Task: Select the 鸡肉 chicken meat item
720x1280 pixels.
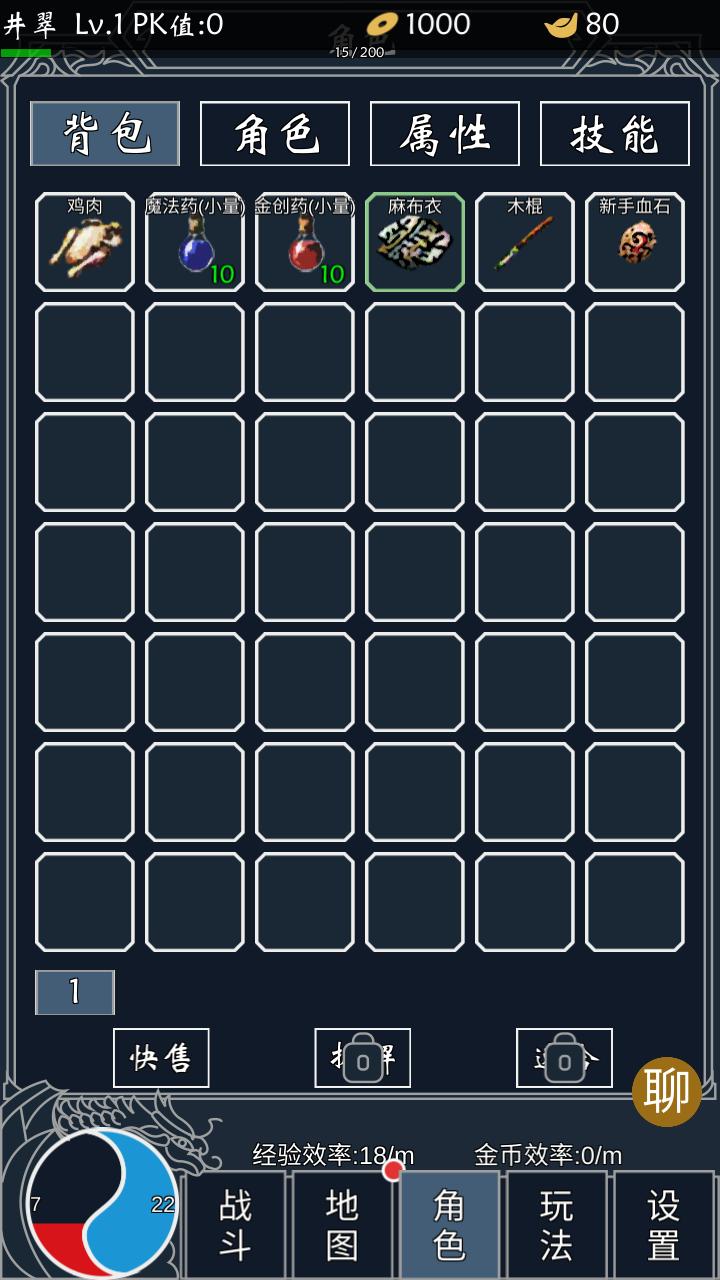Action: pyautogui.click(x=84, y=243)
